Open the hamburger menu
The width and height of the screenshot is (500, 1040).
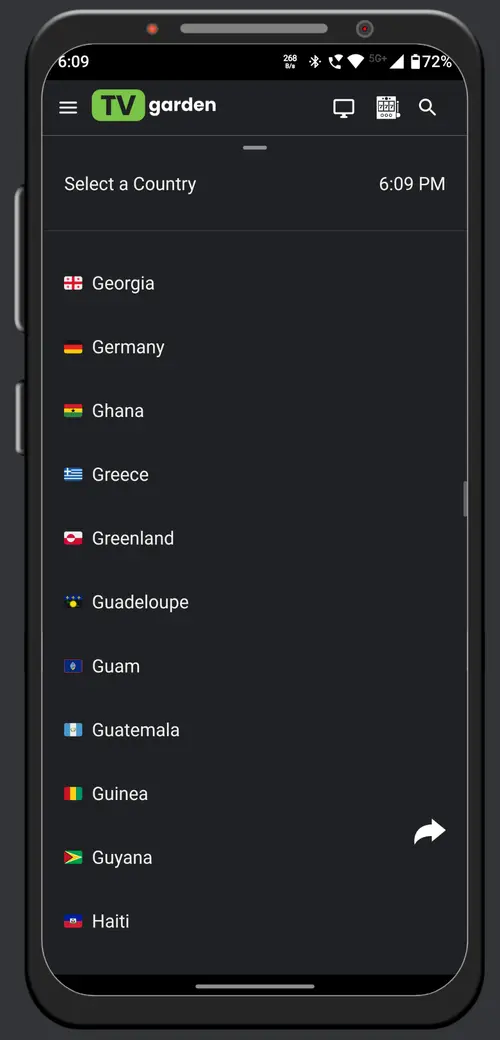[68, 107]
